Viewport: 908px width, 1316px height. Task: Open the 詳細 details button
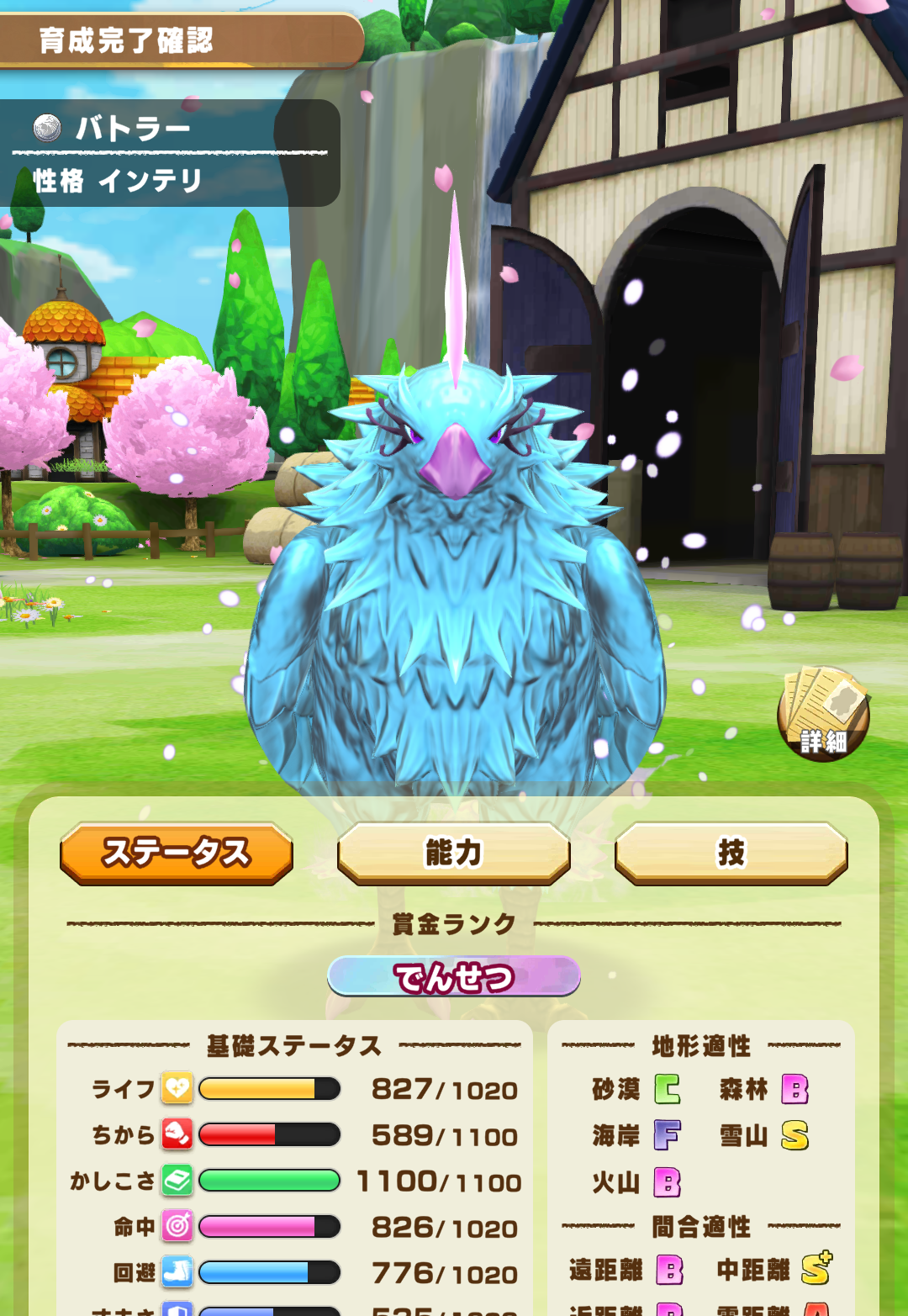tap(823, 714)
